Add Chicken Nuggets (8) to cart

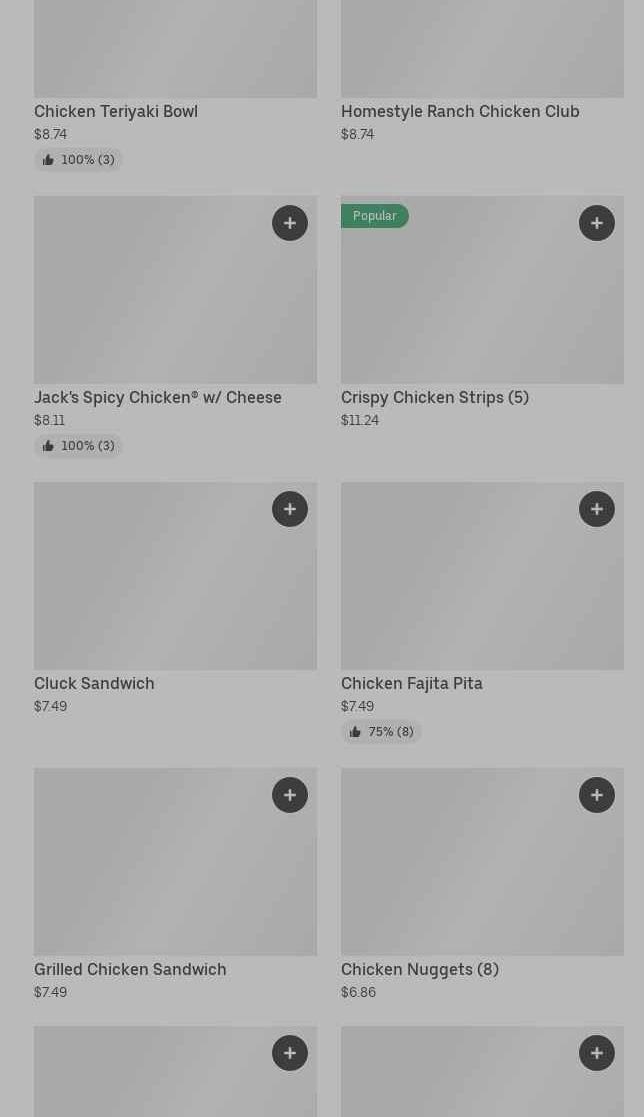pyautogui.click(x=597, y=795)
